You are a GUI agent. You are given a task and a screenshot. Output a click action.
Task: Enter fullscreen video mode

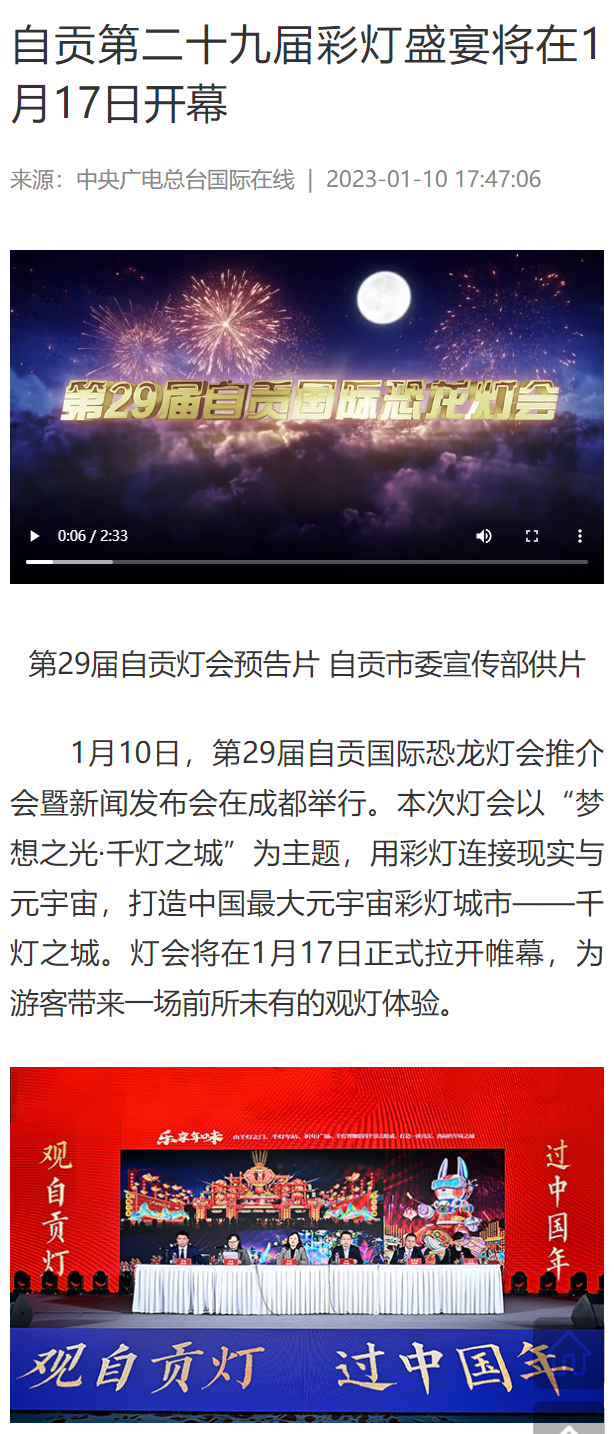pos(532,536)
